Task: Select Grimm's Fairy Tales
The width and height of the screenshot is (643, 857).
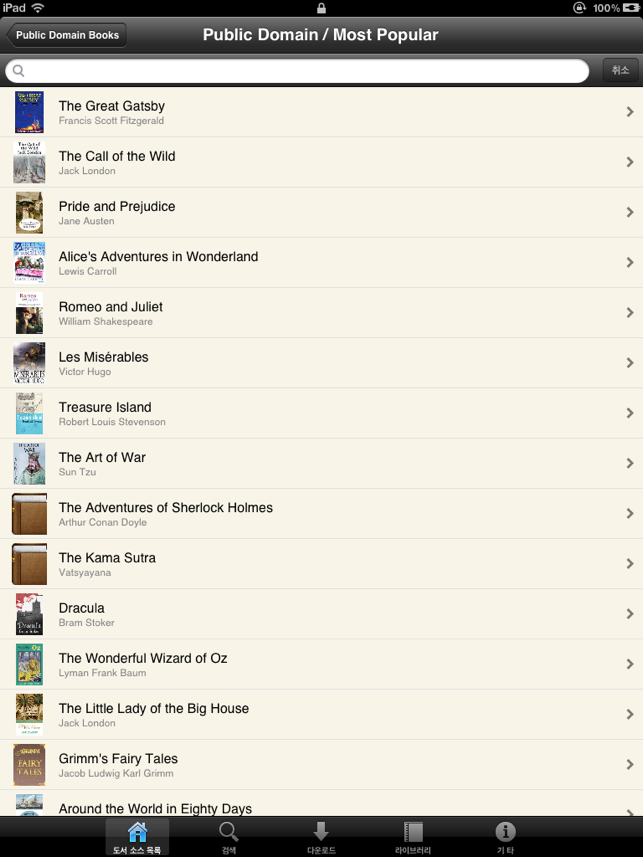Action: click(x=320, y=764)
